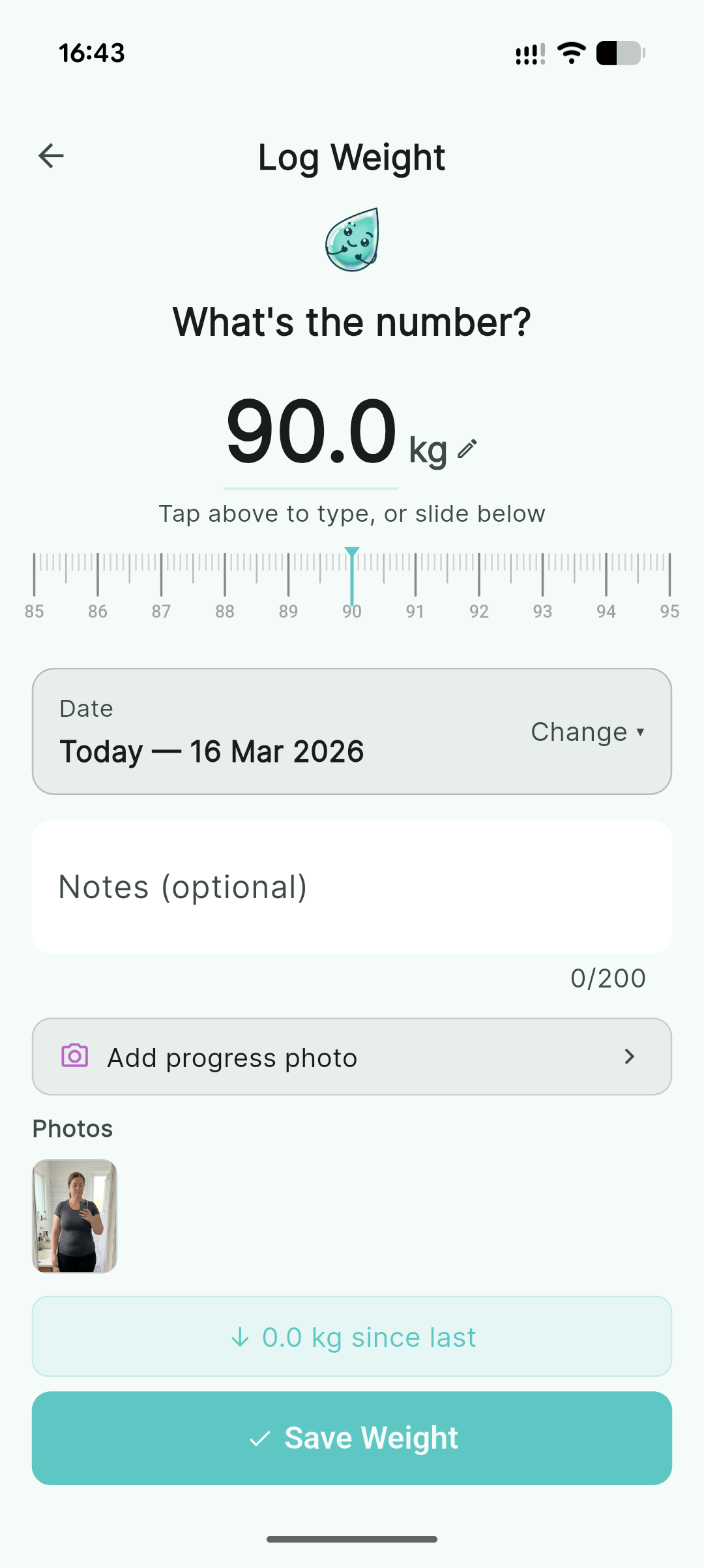Select the Save Weight button
Screen dimensions: 704x1568
point(352,1437)
